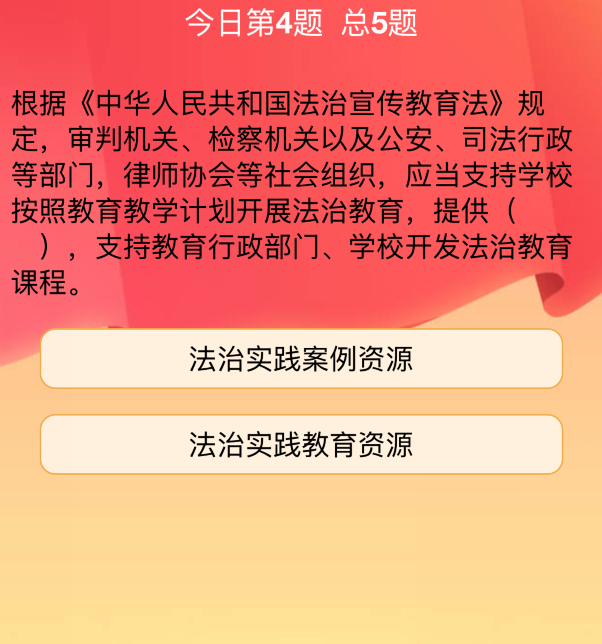Screen dimensions: 602x644
Task: Choose answer 法治实践教育资源
Action: coord(301,445)
